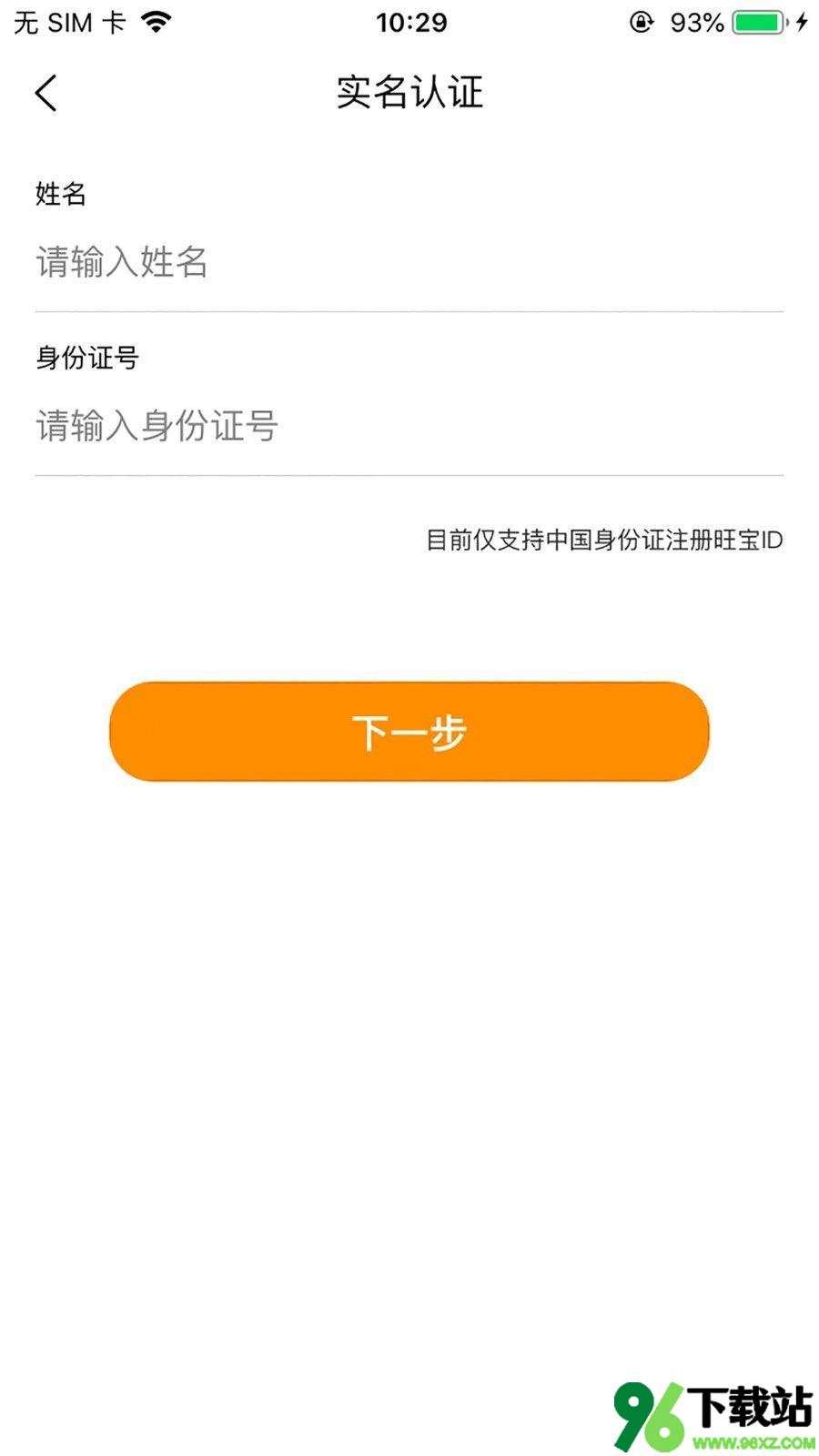Tap the 请输入姓名 name field
This screenshot has height=1456, width=819.
[409, 262]
